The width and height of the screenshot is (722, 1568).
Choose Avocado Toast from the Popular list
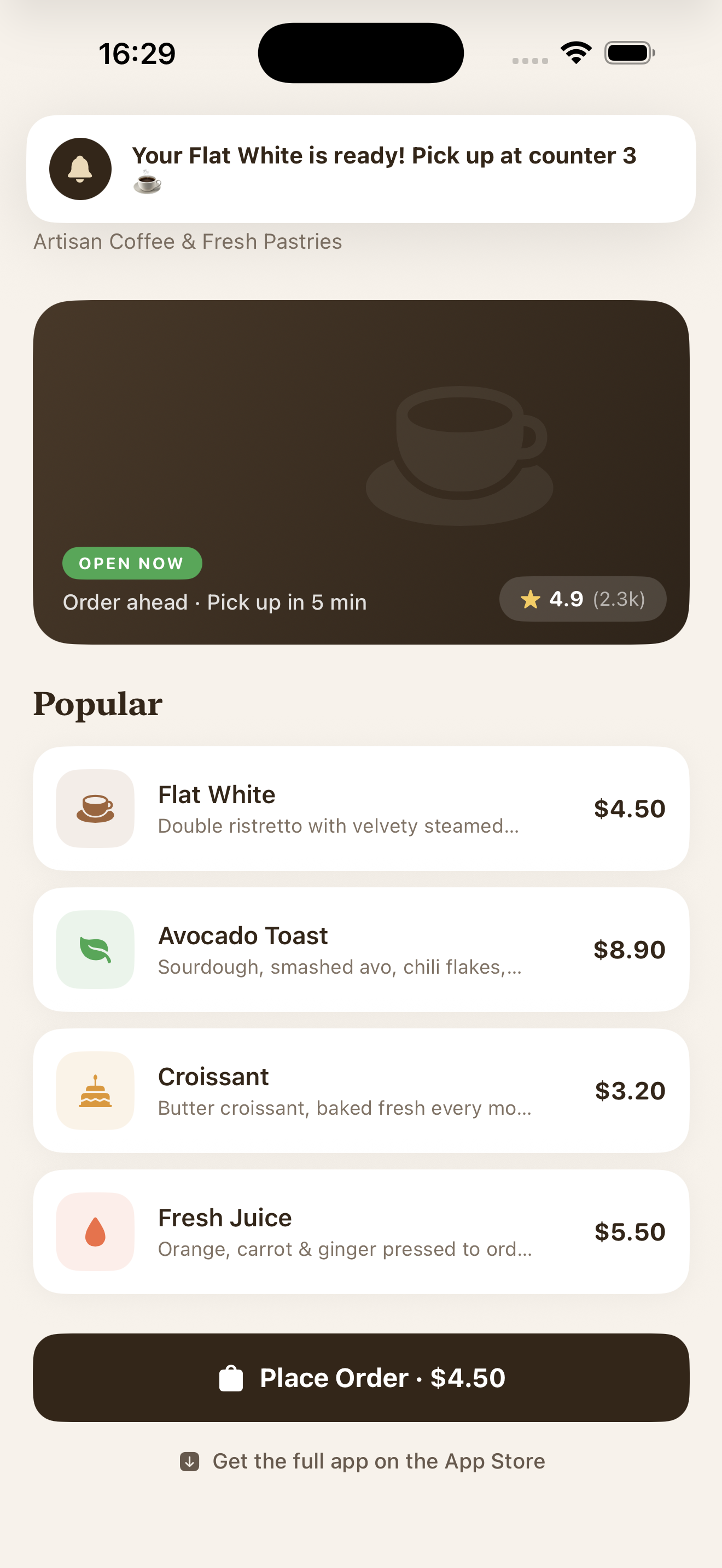tap(360, 950)
